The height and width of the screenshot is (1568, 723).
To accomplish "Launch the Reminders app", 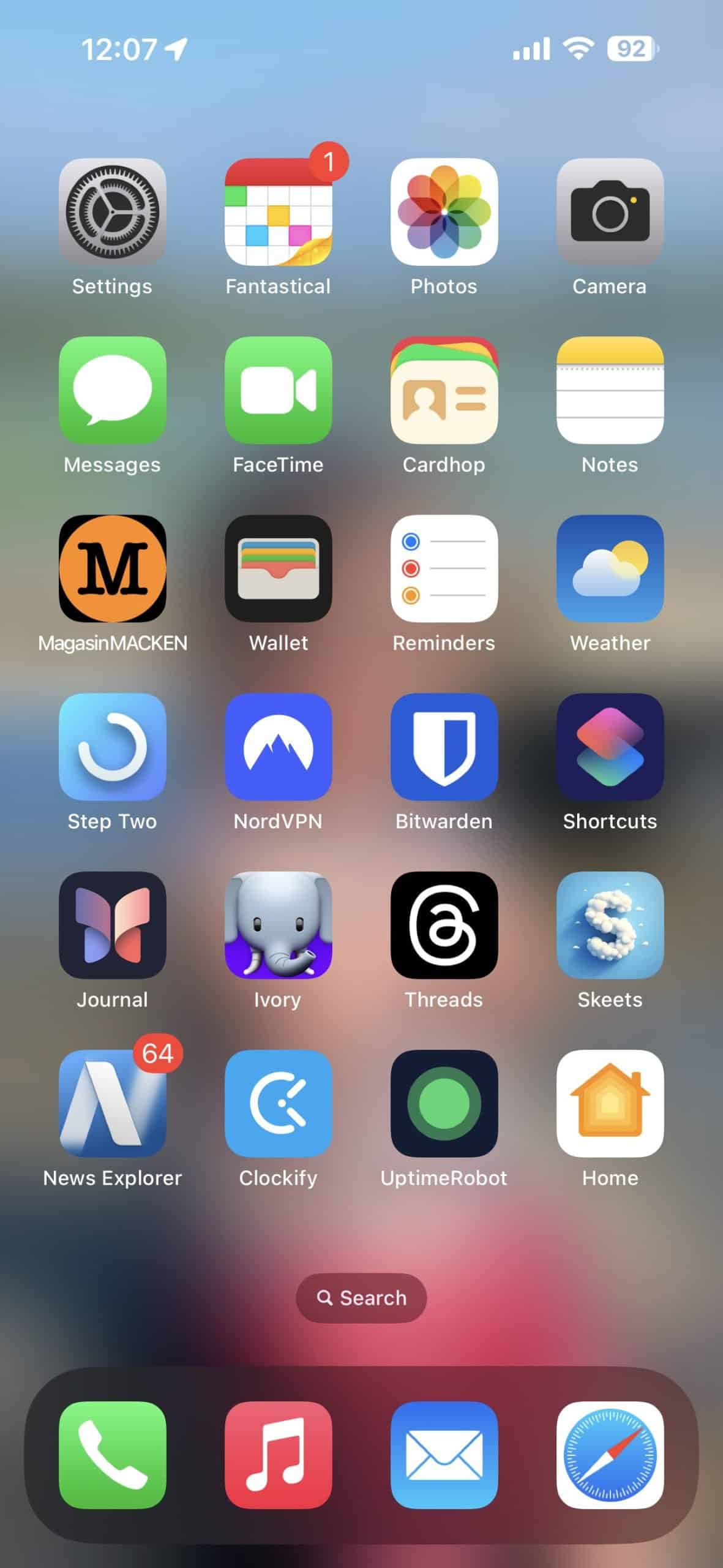I will (444, 568).
